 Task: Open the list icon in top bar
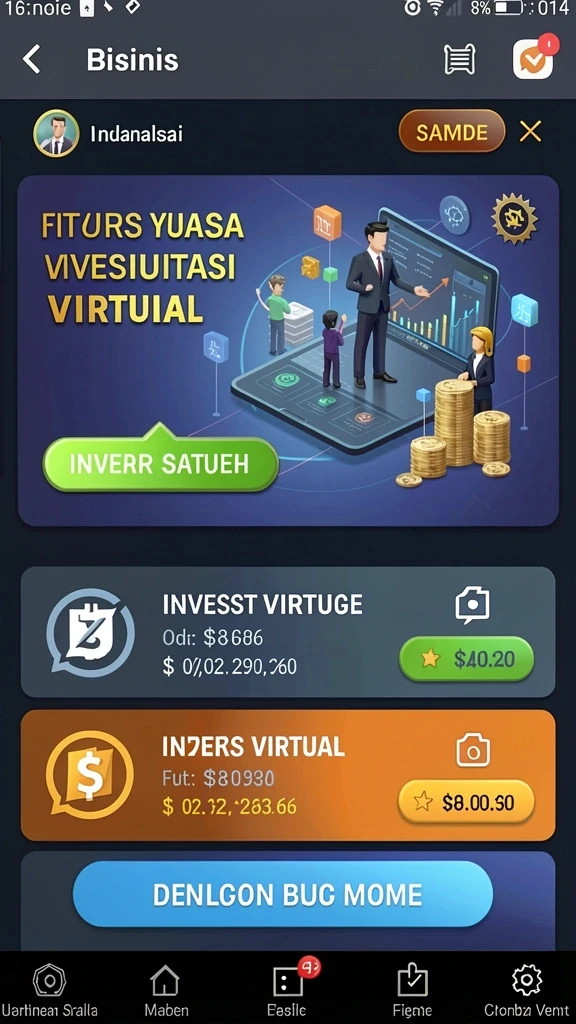[x=459, y=59]
